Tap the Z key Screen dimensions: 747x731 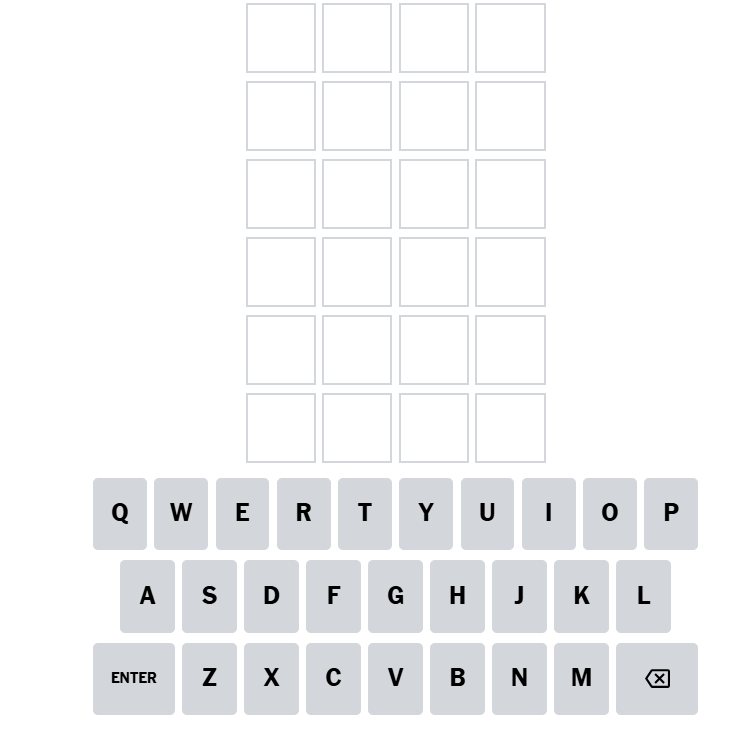[x=209, y=678]
